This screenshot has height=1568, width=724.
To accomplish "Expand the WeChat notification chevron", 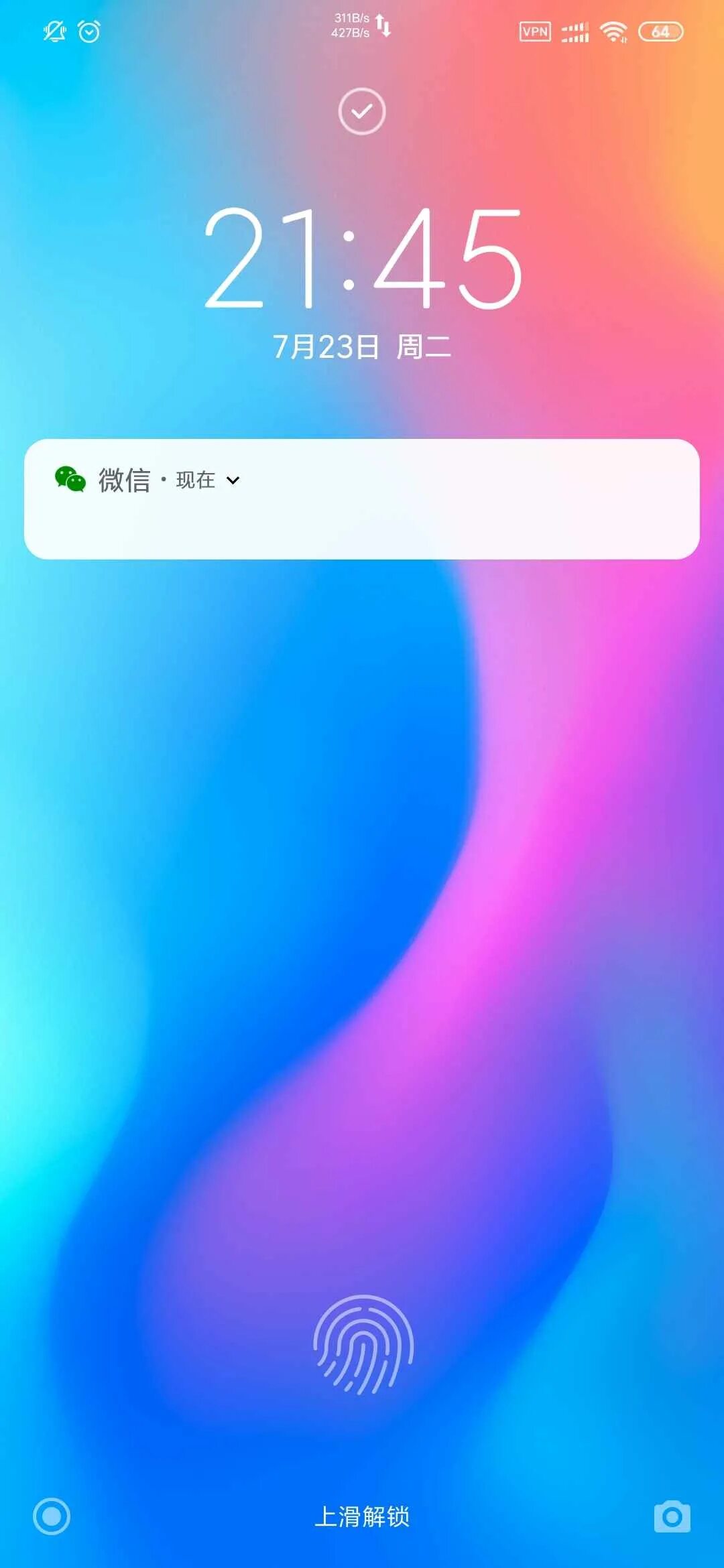I will 233,480.
